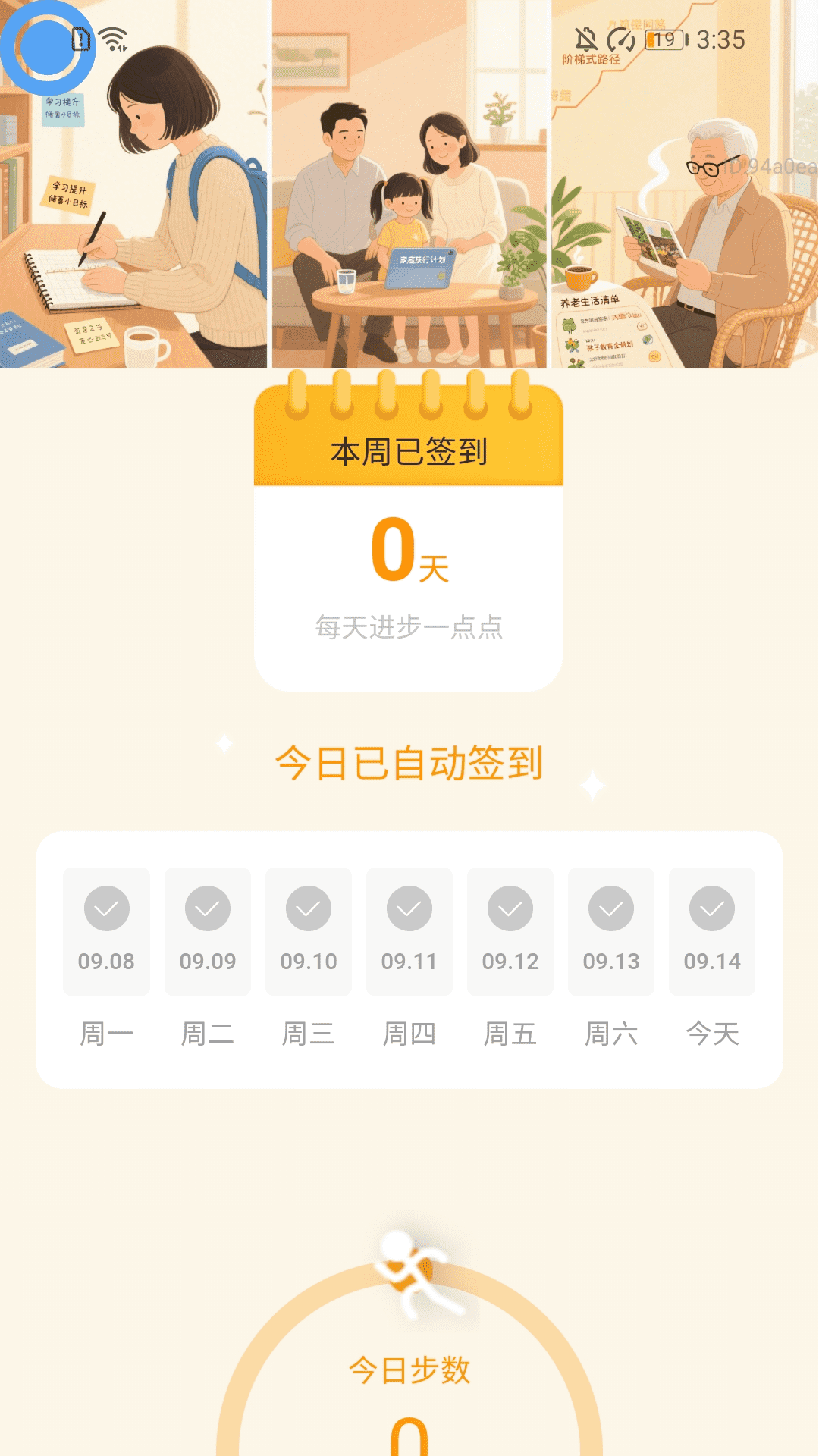Tap the 今日已自动签到 text banner
This screenshot has width=819, height=1456.
pos(409,763)
